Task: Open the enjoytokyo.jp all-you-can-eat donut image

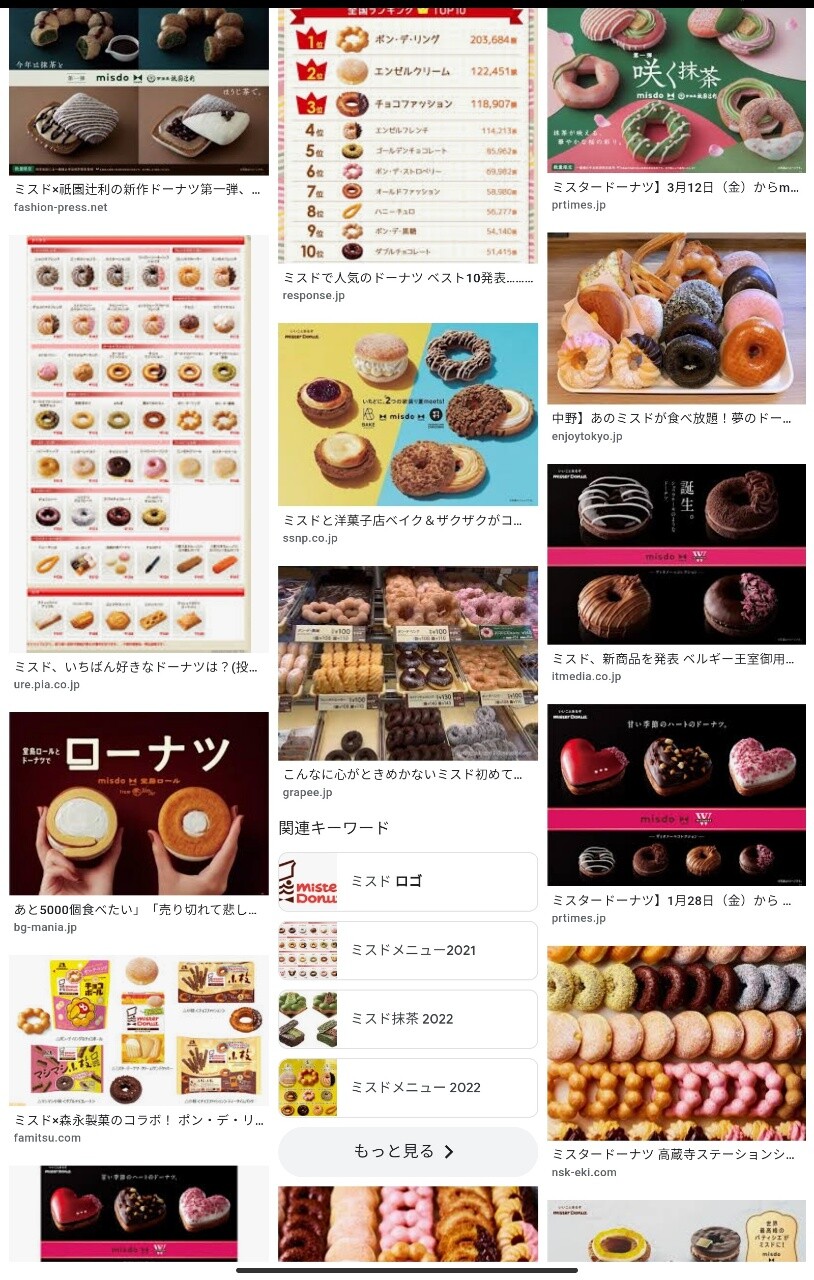Action: 676,318
